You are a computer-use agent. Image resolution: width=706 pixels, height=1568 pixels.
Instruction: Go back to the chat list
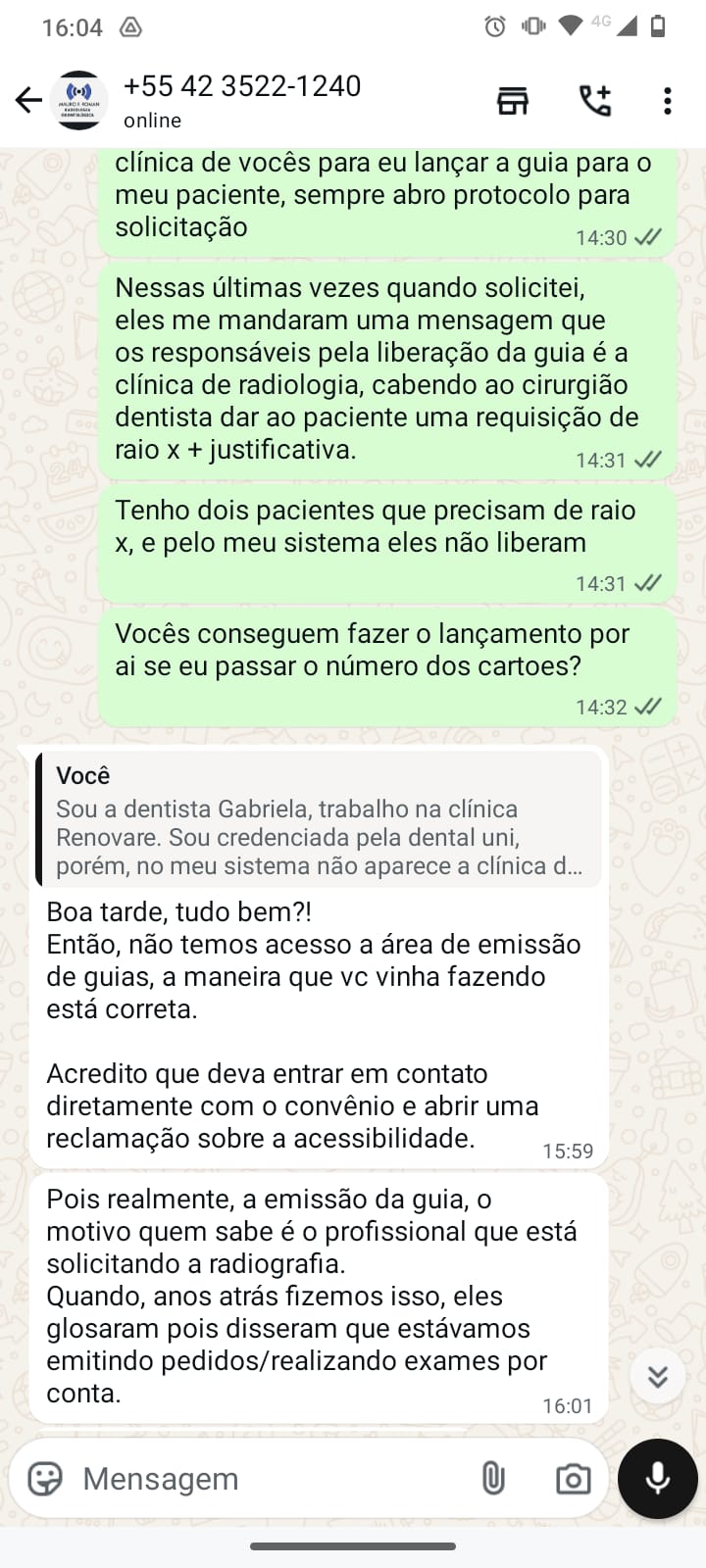click(x=28, y=100)
